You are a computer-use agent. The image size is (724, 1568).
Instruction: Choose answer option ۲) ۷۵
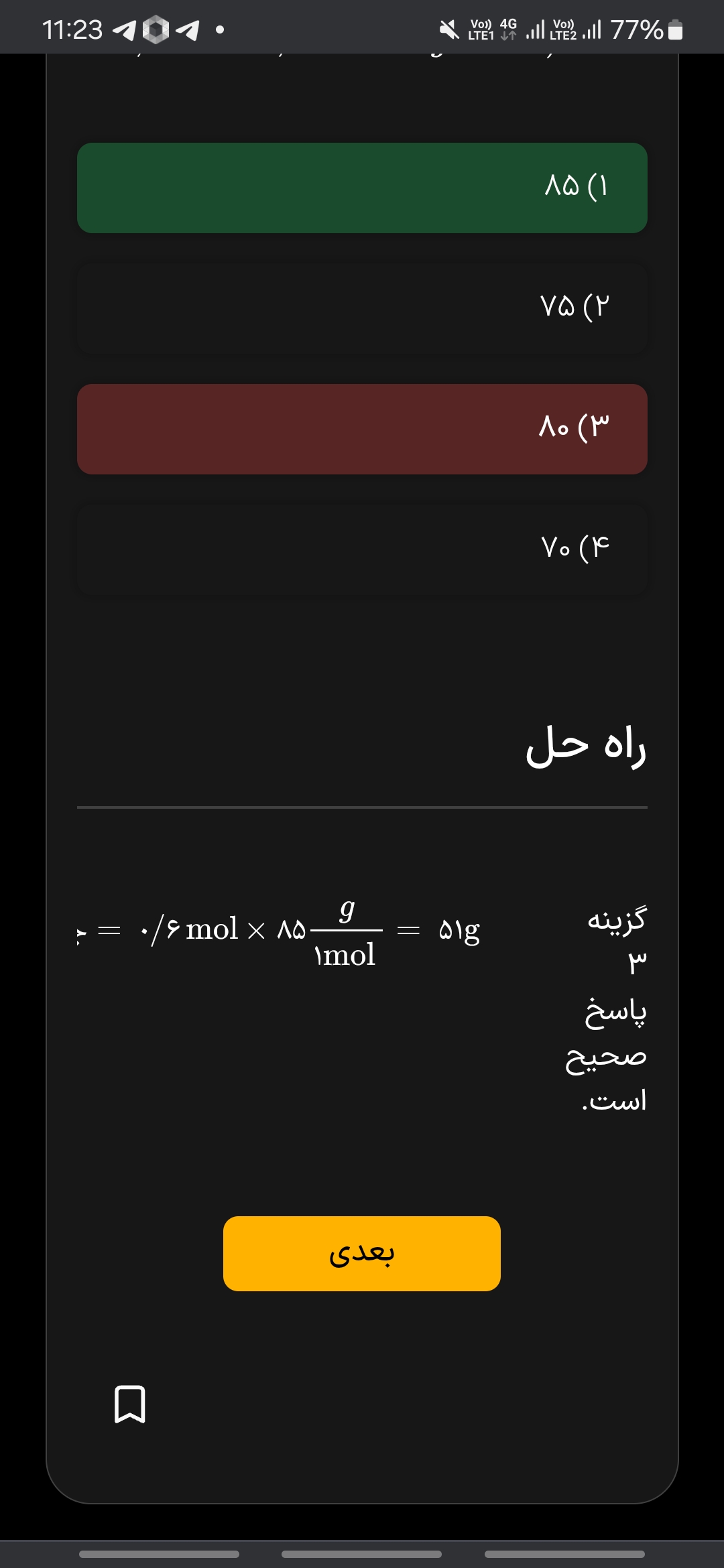coord(362,308)
